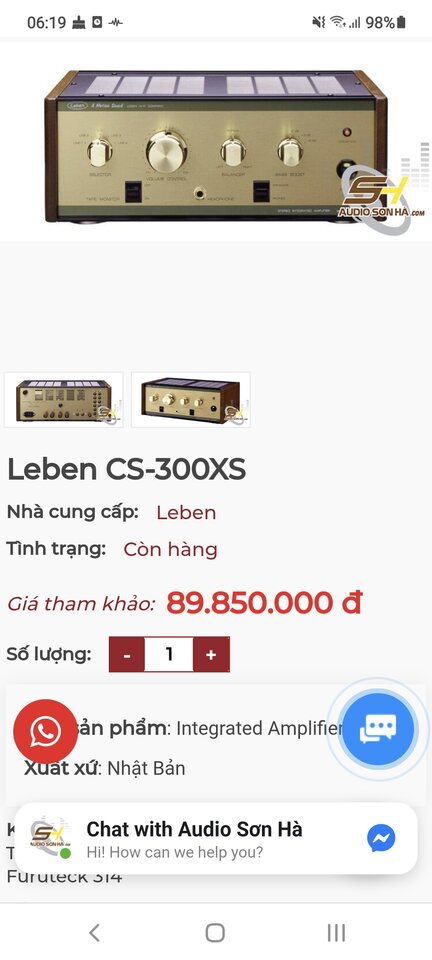Select the front-angle thumbnail image
Viewport: 432px width, 960px height.
coord(191,400)
